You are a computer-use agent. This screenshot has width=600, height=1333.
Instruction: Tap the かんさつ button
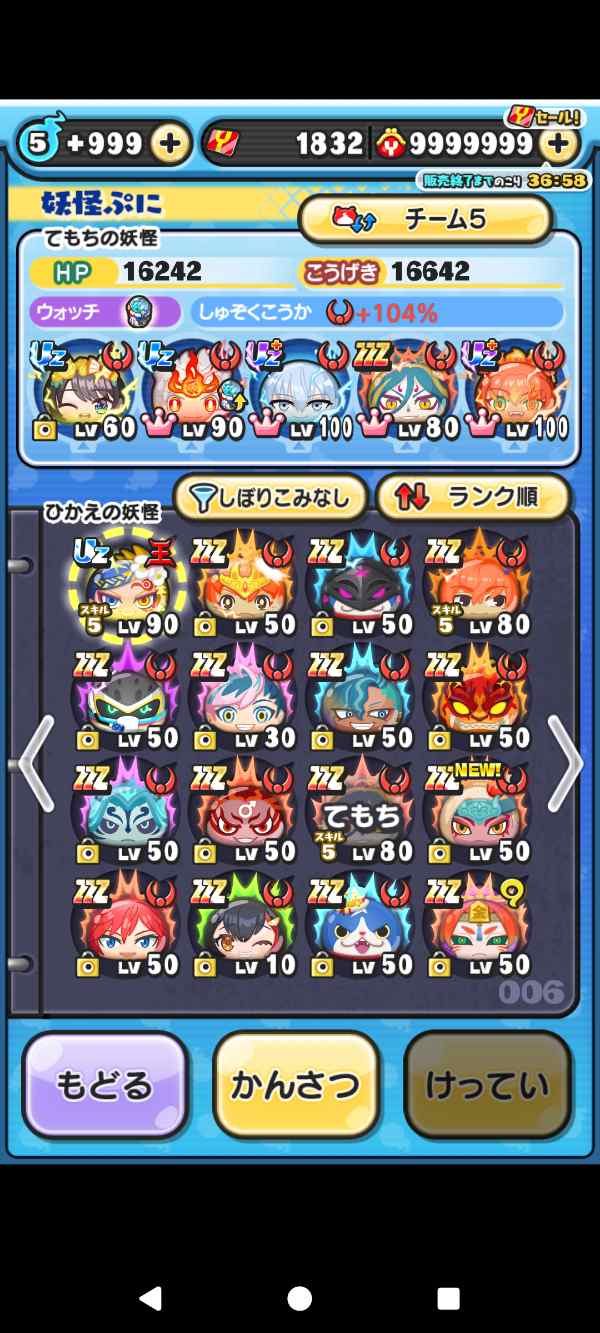click(296, 1085)
